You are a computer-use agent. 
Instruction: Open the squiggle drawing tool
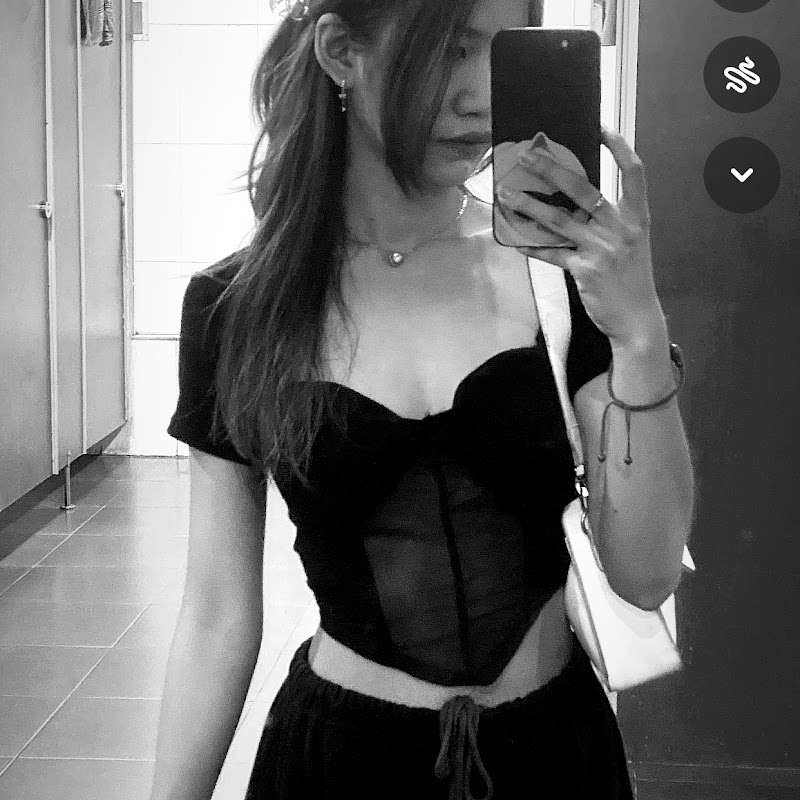[x=741, y=75]
